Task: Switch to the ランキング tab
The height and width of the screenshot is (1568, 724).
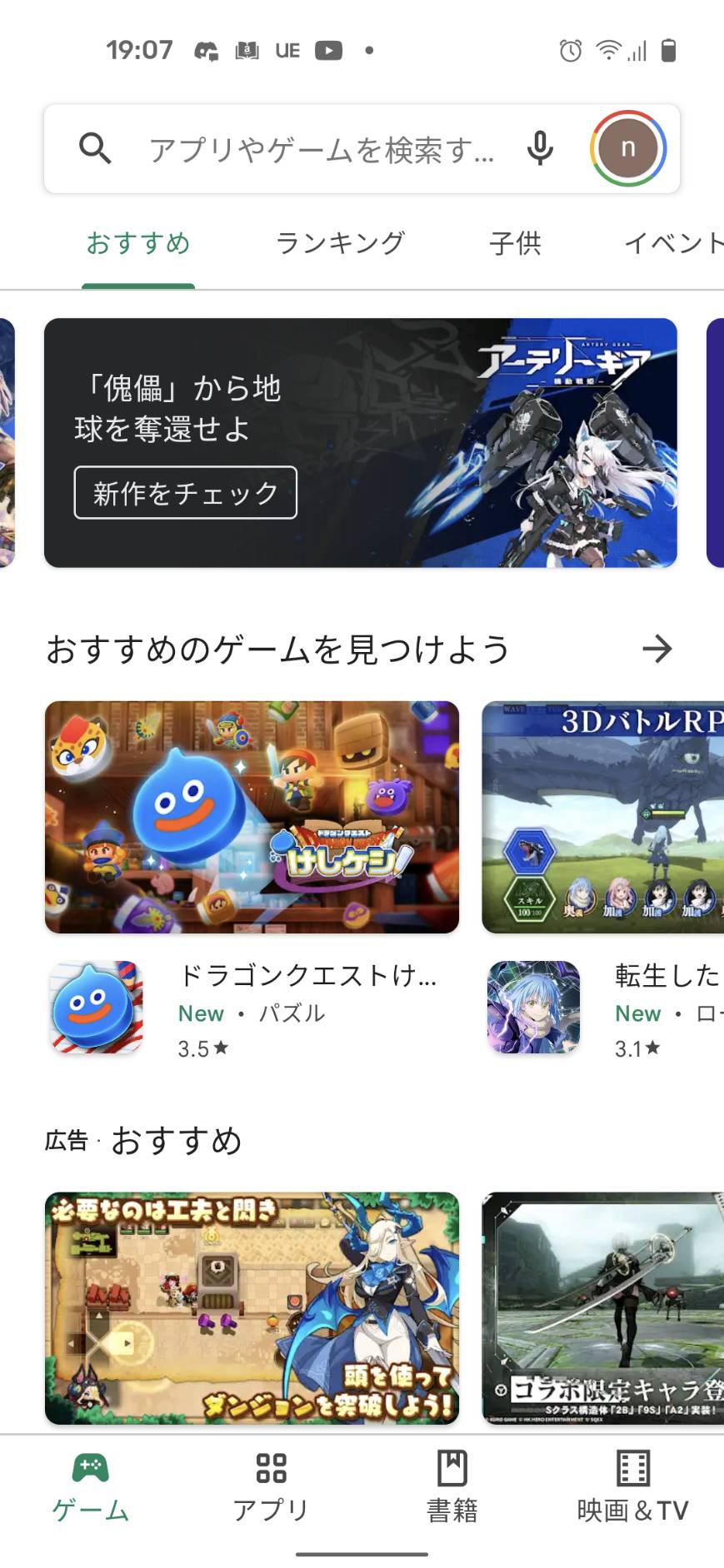Action: coord(338,242)
